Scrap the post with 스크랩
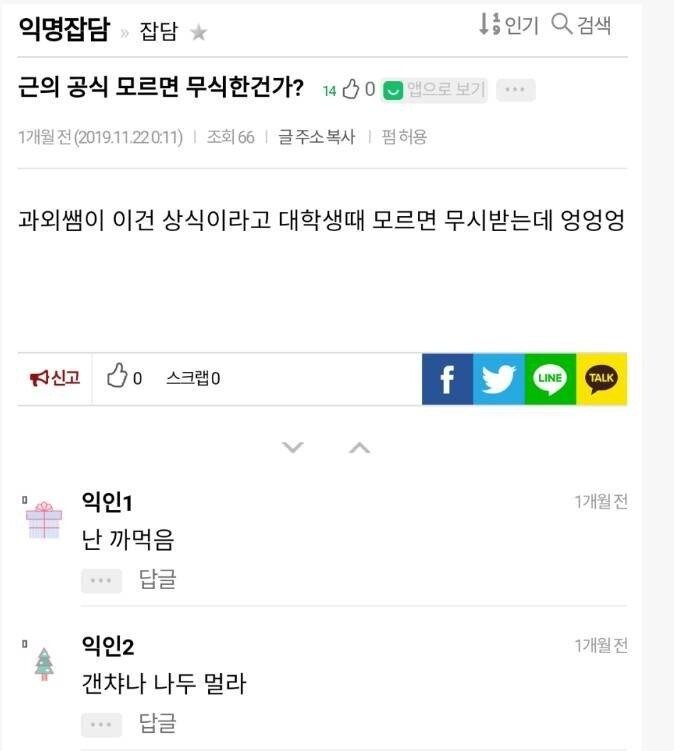 tap(193, 378)
